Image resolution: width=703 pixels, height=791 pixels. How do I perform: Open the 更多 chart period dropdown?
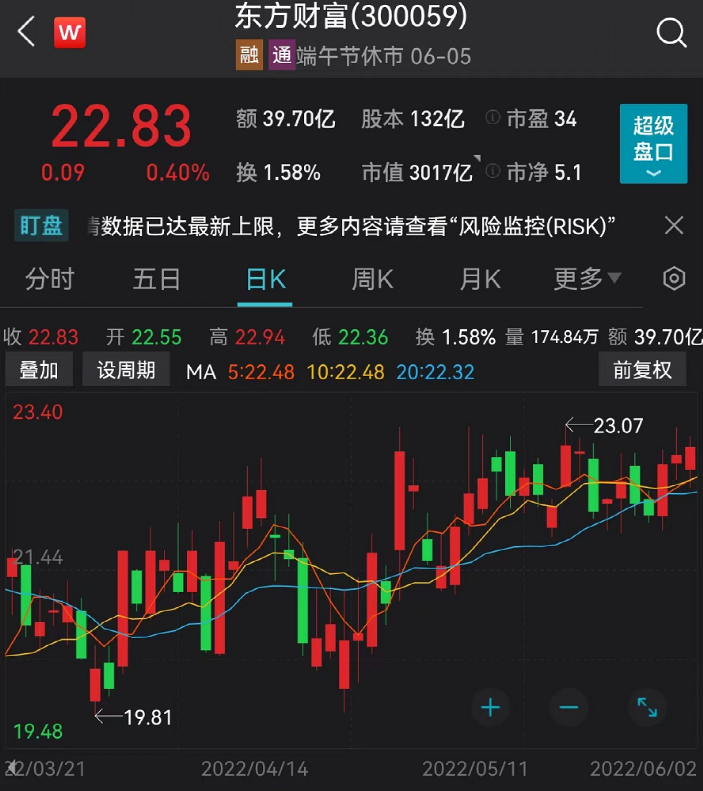point(587,278)
